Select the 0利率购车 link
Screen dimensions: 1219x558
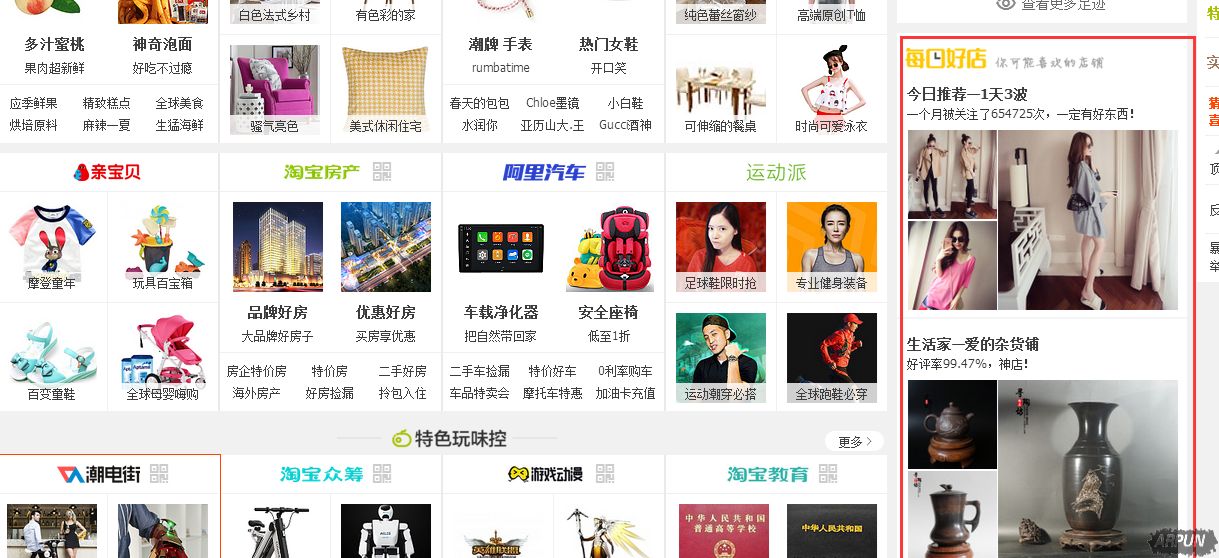tap(624, 371)
